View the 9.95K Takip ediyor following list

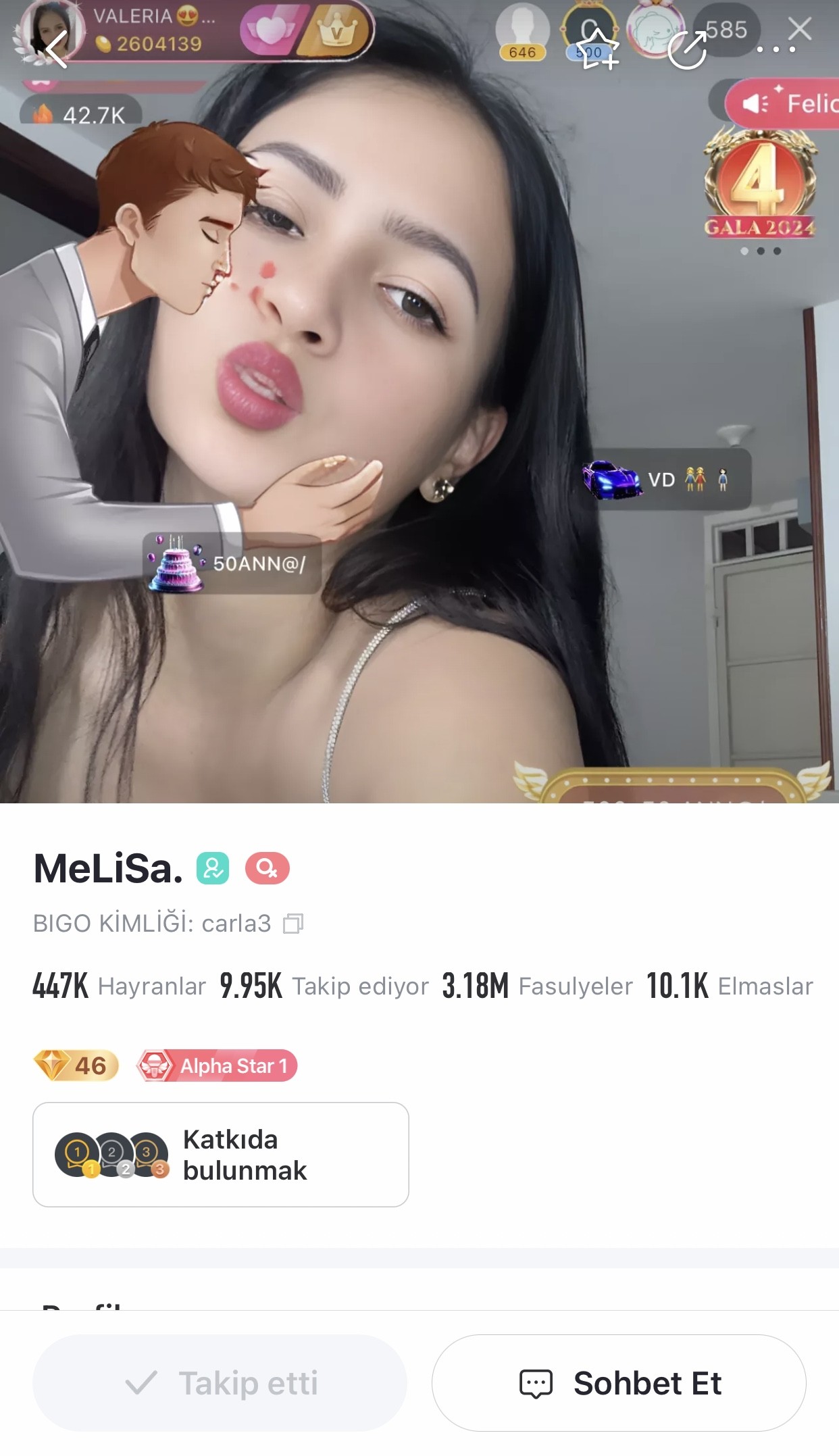coord(324,986)
